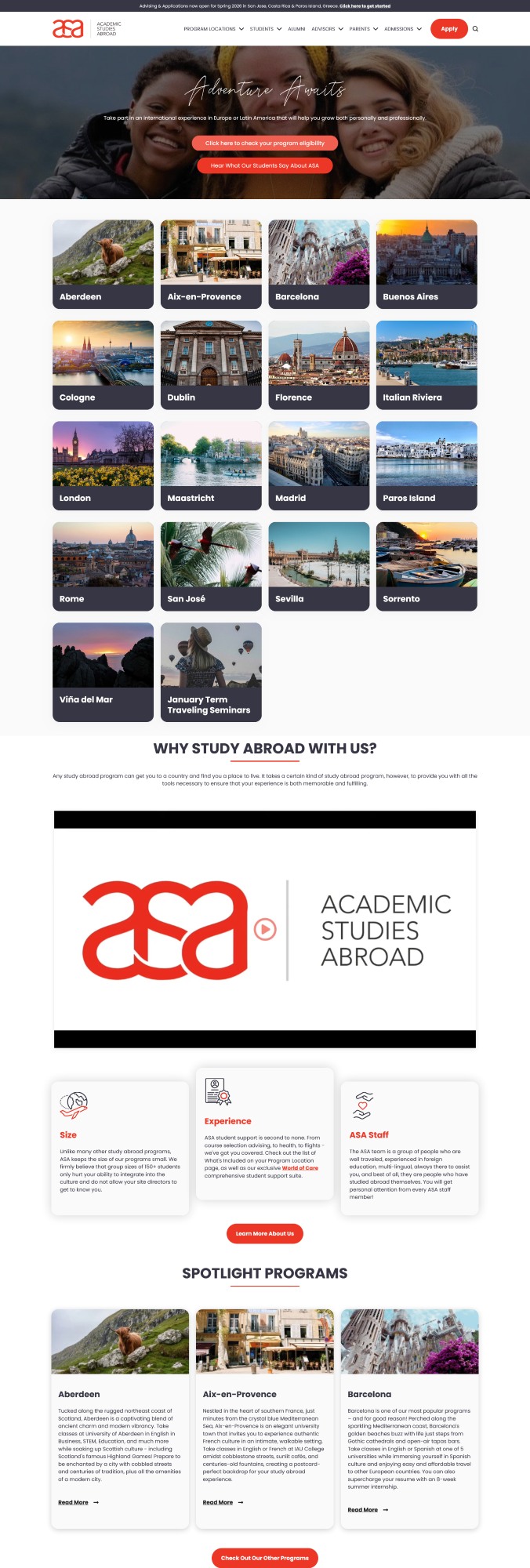This screenshot has height=1568, width=530.
Task: Read more about Aix-en-Provence spotlight
Action: 222,1502
